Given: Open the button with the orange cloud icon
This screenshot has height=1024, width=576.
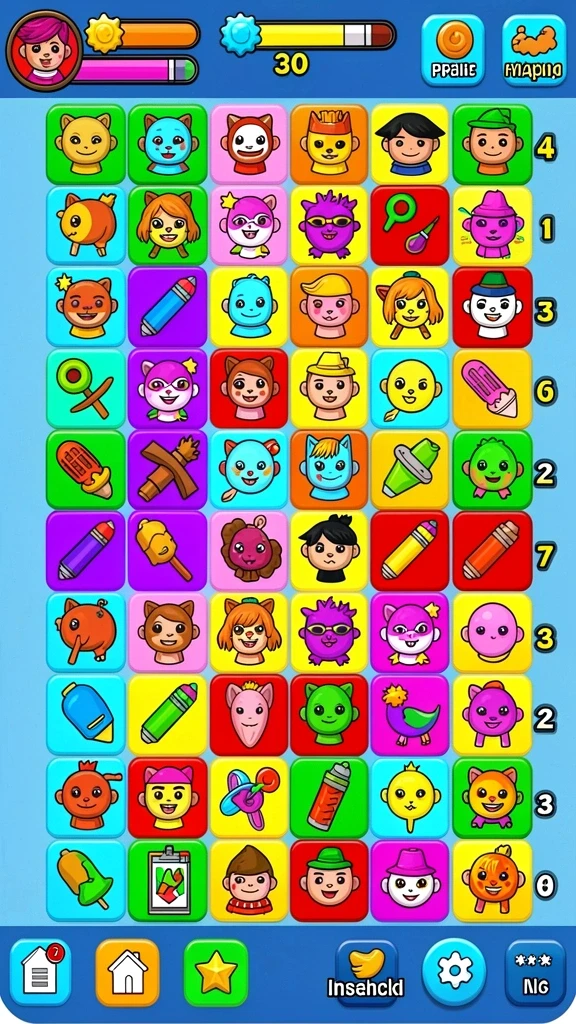Looking at the screenshot, I should coord(534,50).
